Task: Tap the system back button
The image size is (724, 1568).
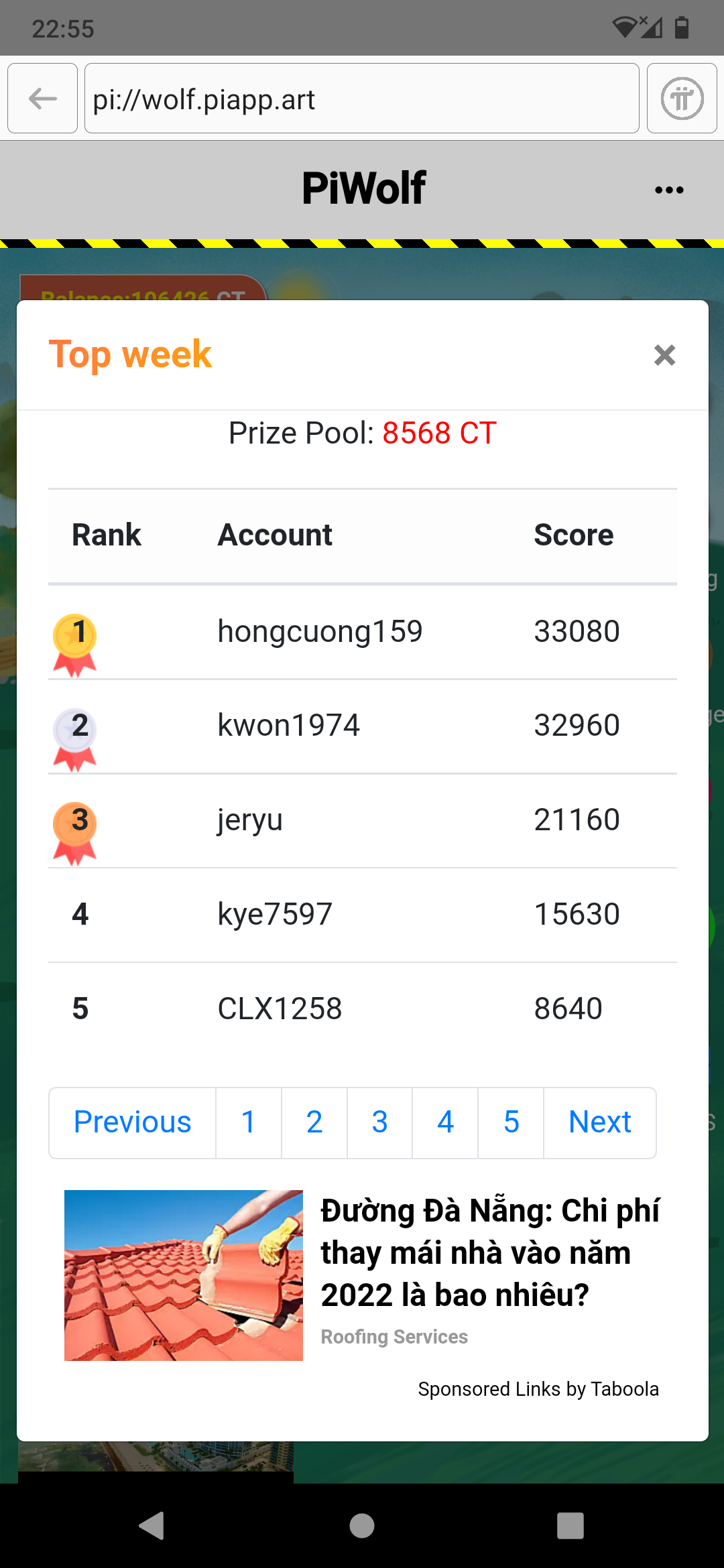Action: click(x=152, y=1526)
